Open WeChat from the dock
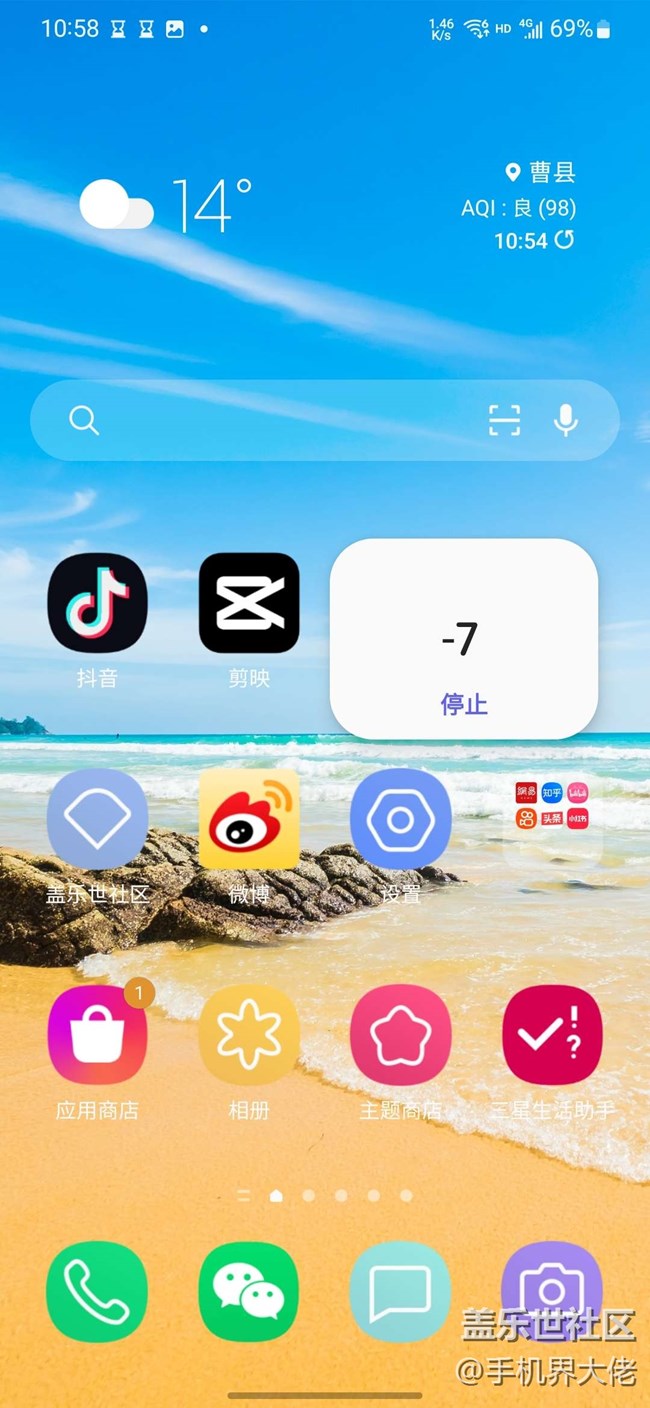 [x=249, y=1291]
